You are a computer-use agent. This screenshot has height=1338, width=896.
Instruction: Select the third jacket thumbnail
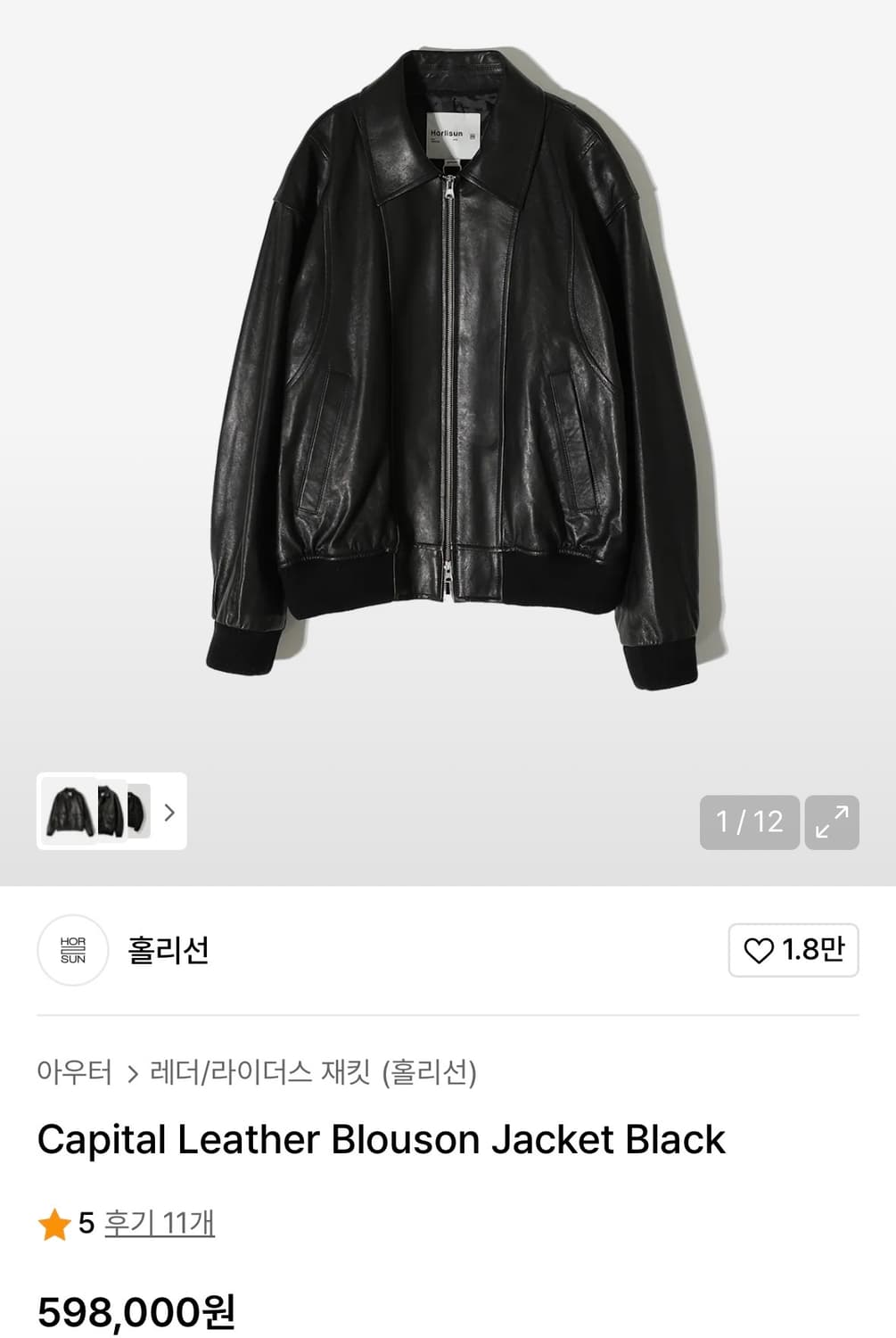pyautogui.click(x=138, y=814)
